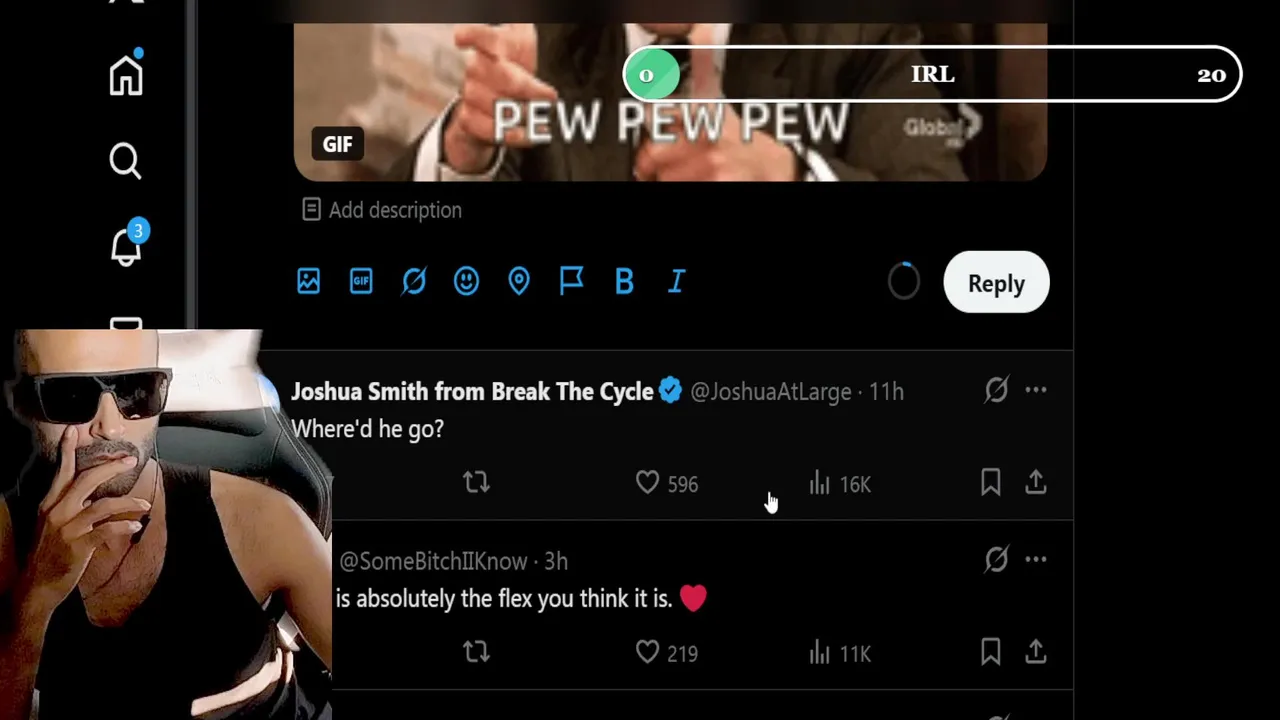Open the search tab in sidebar

[126, 161]
